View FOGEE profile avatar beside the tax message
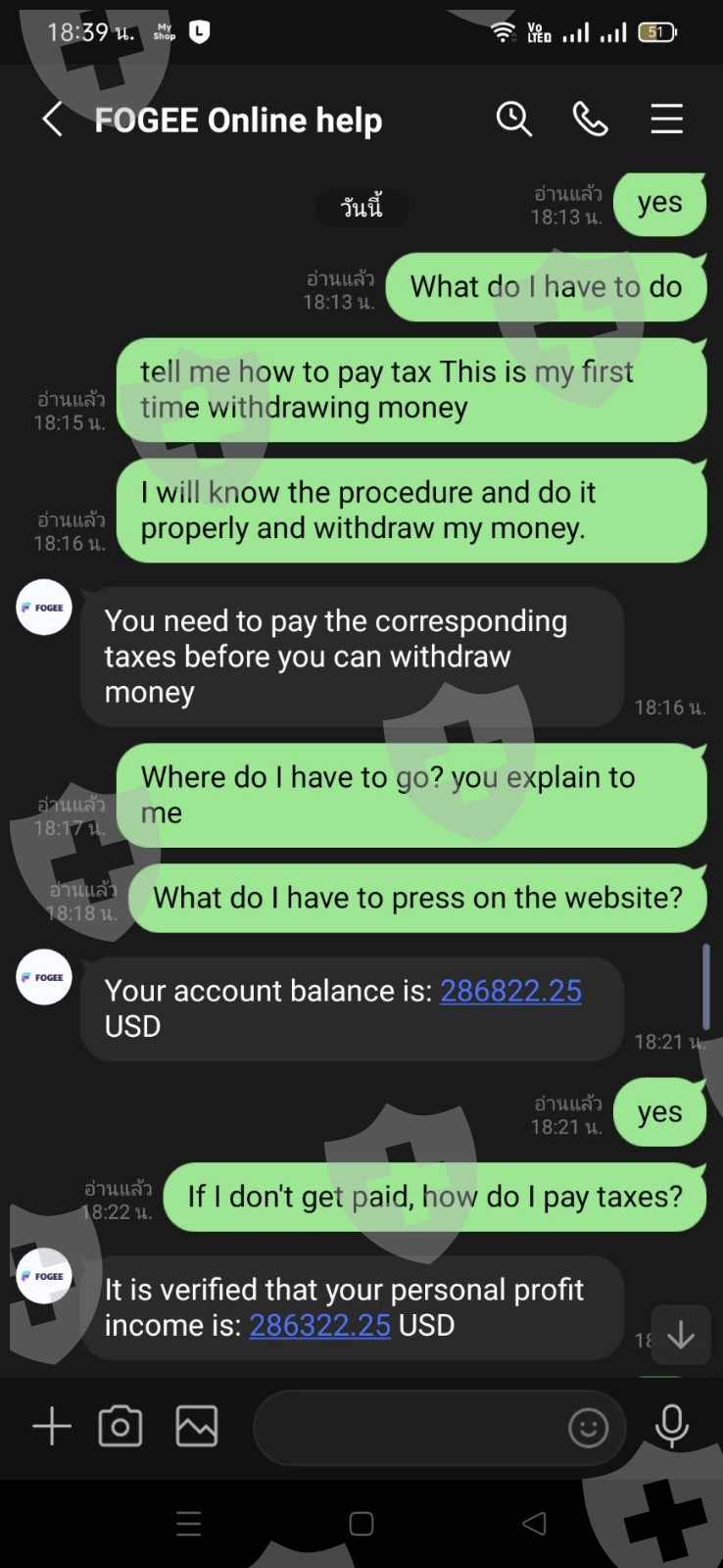The width and height of the screenshot is (723, 1568). tap(44, 607)
